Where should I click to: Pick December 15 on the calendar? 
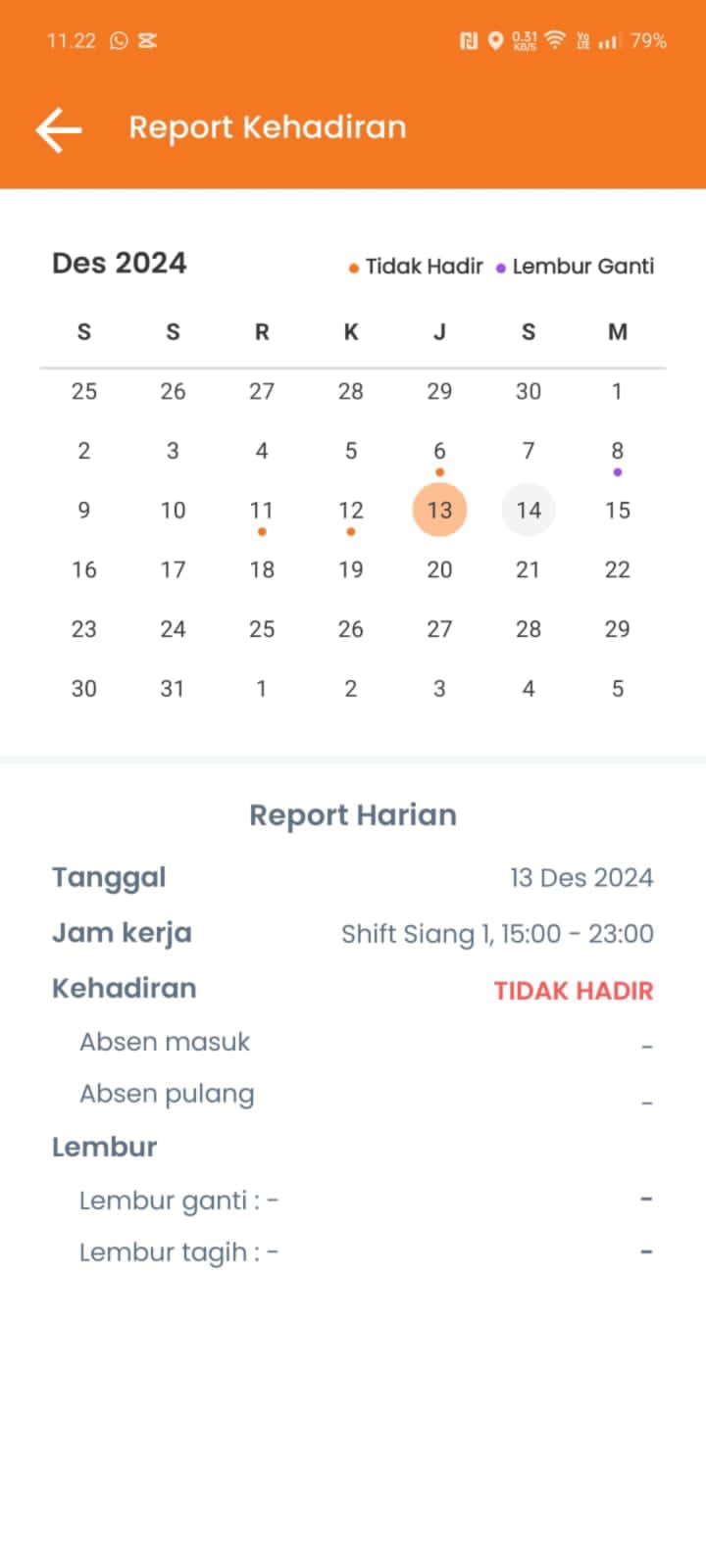(x=617, y=511)
